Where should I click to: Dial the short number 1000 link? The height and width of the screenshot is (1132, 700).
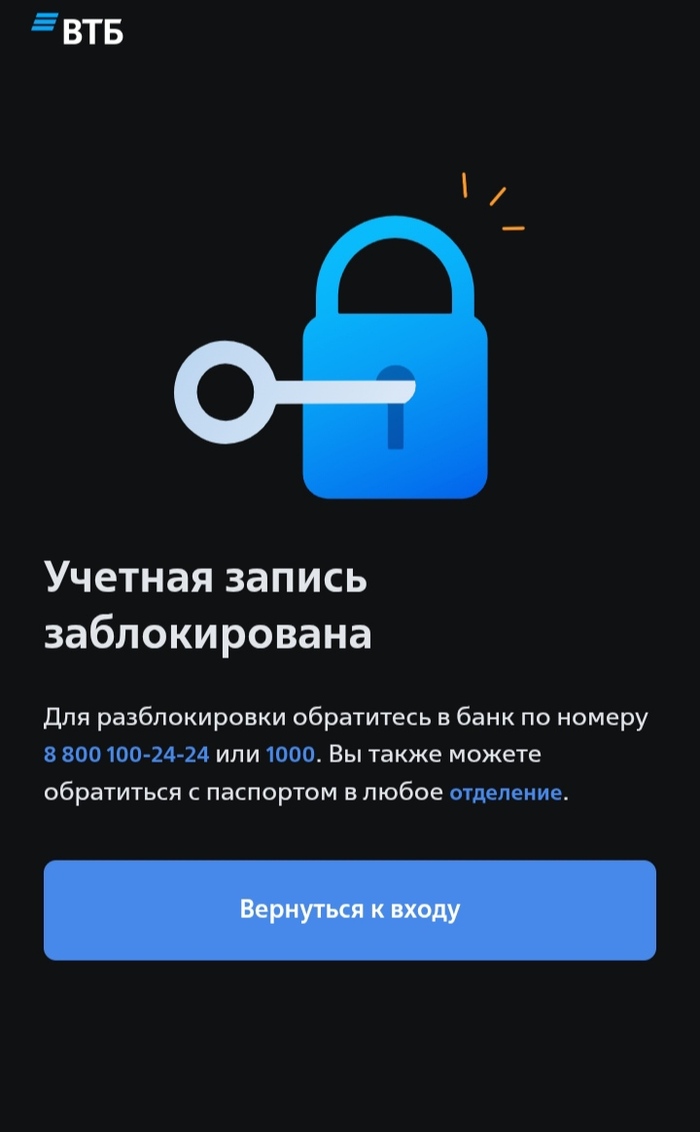(290, 755)
